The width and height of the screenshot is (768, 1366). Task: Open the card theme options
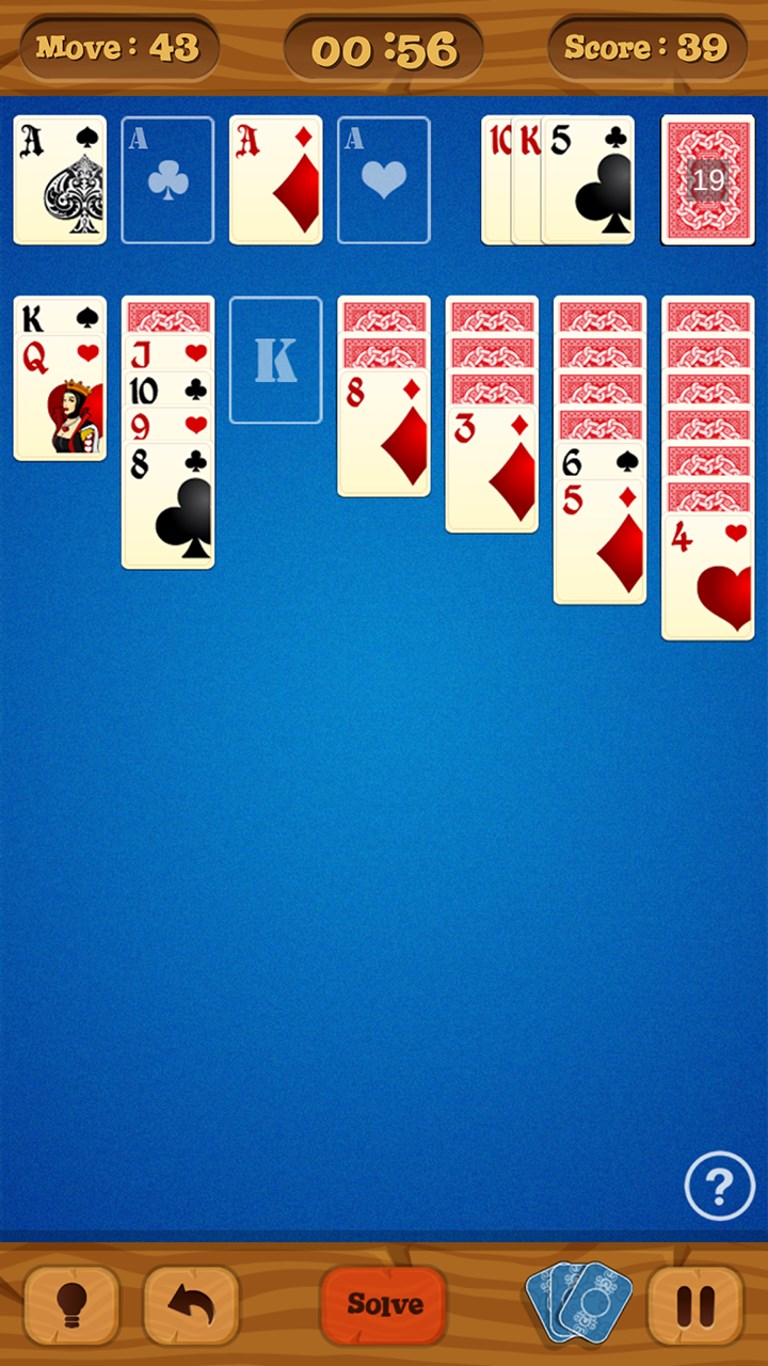579,1302
